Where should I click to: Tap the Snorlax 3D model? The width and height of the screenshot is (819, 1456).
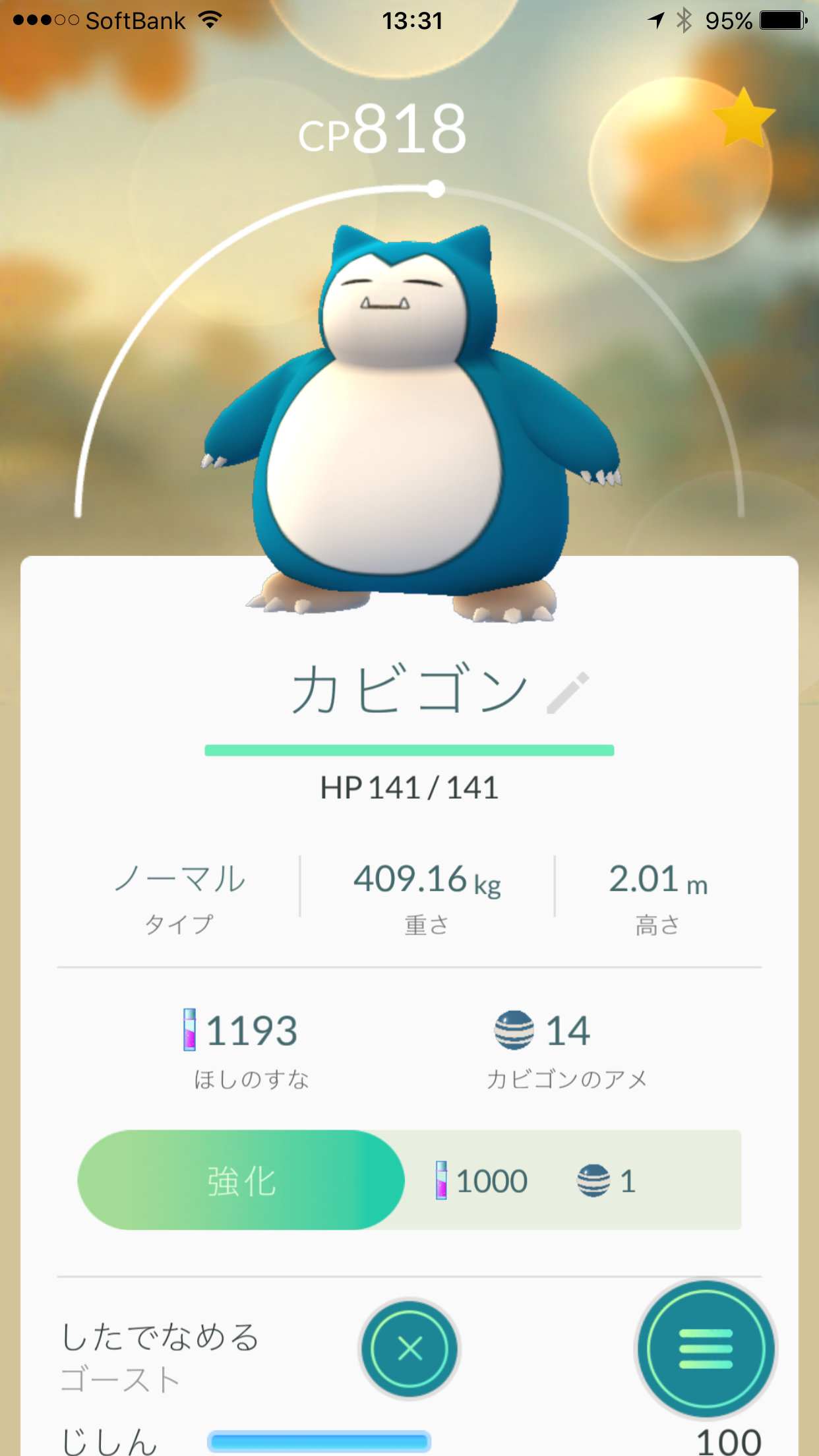[x=409, y=422]
